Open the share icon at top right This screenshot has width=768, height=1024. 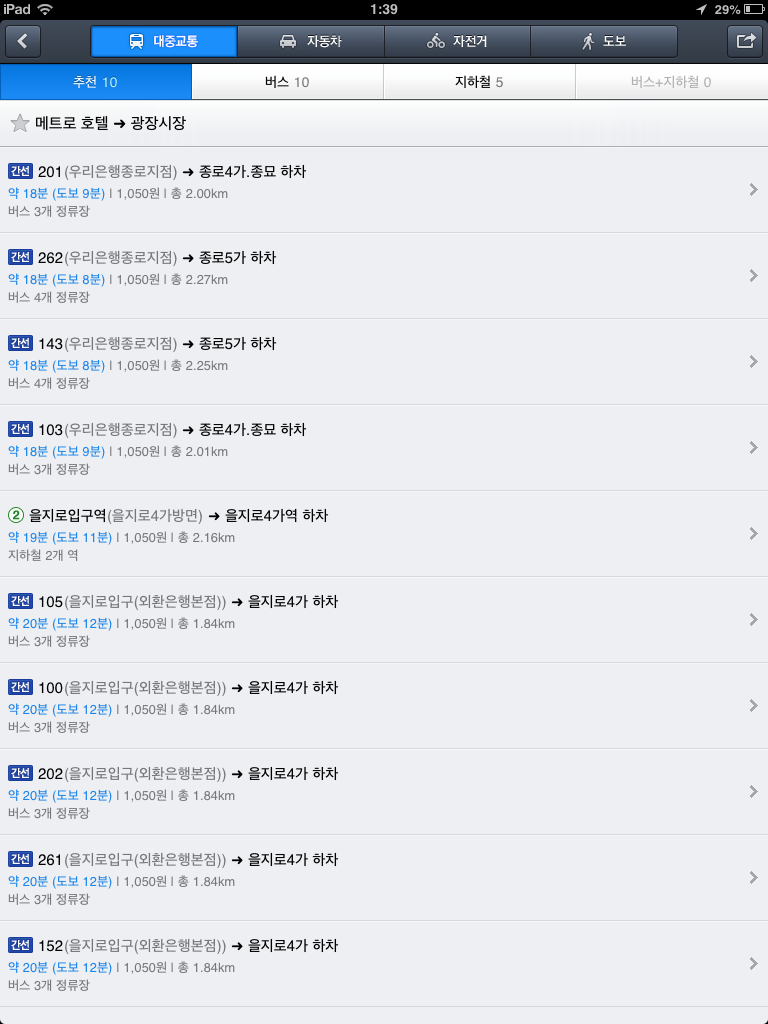745,41
